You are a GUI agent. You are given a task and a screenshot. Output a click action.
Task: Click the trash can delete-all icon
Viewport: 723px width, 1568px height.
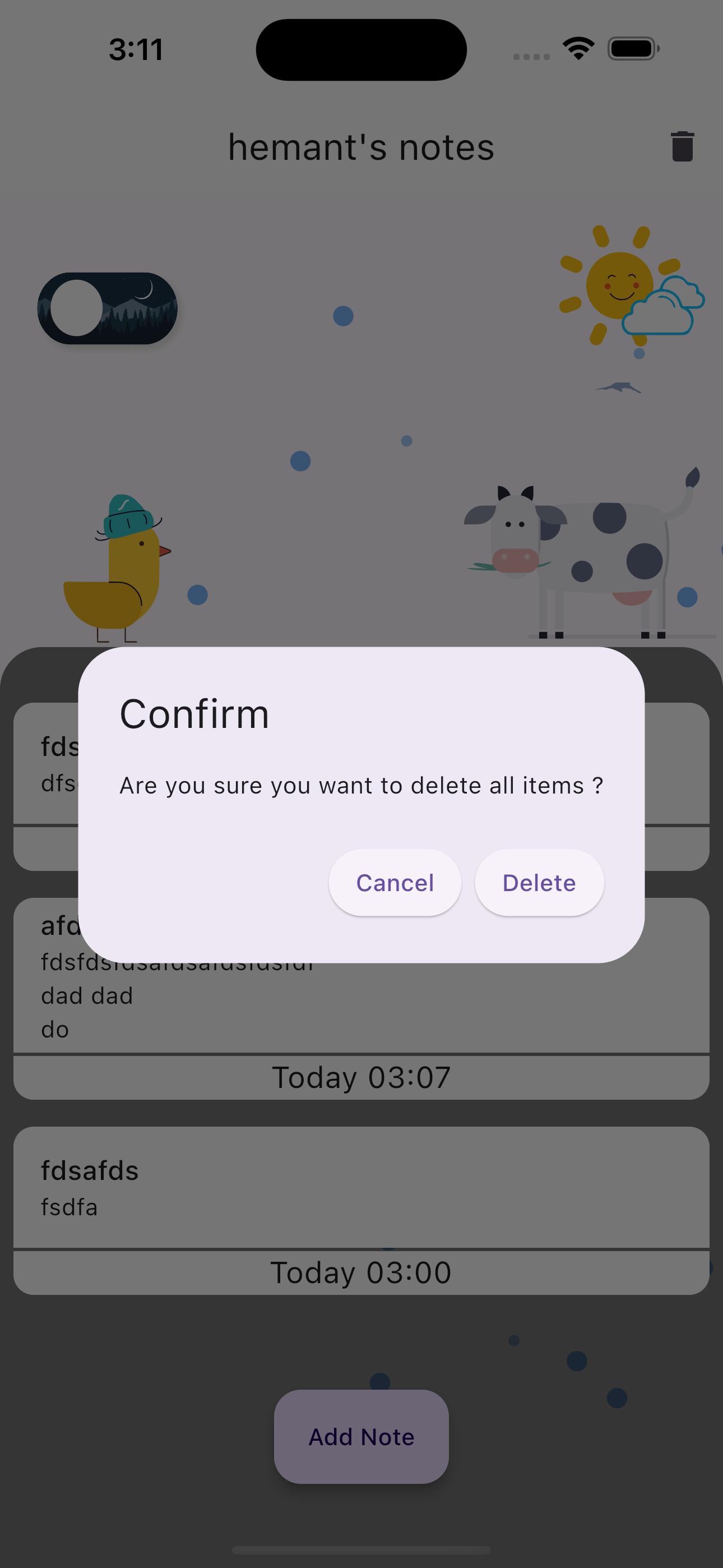(682, 147)
